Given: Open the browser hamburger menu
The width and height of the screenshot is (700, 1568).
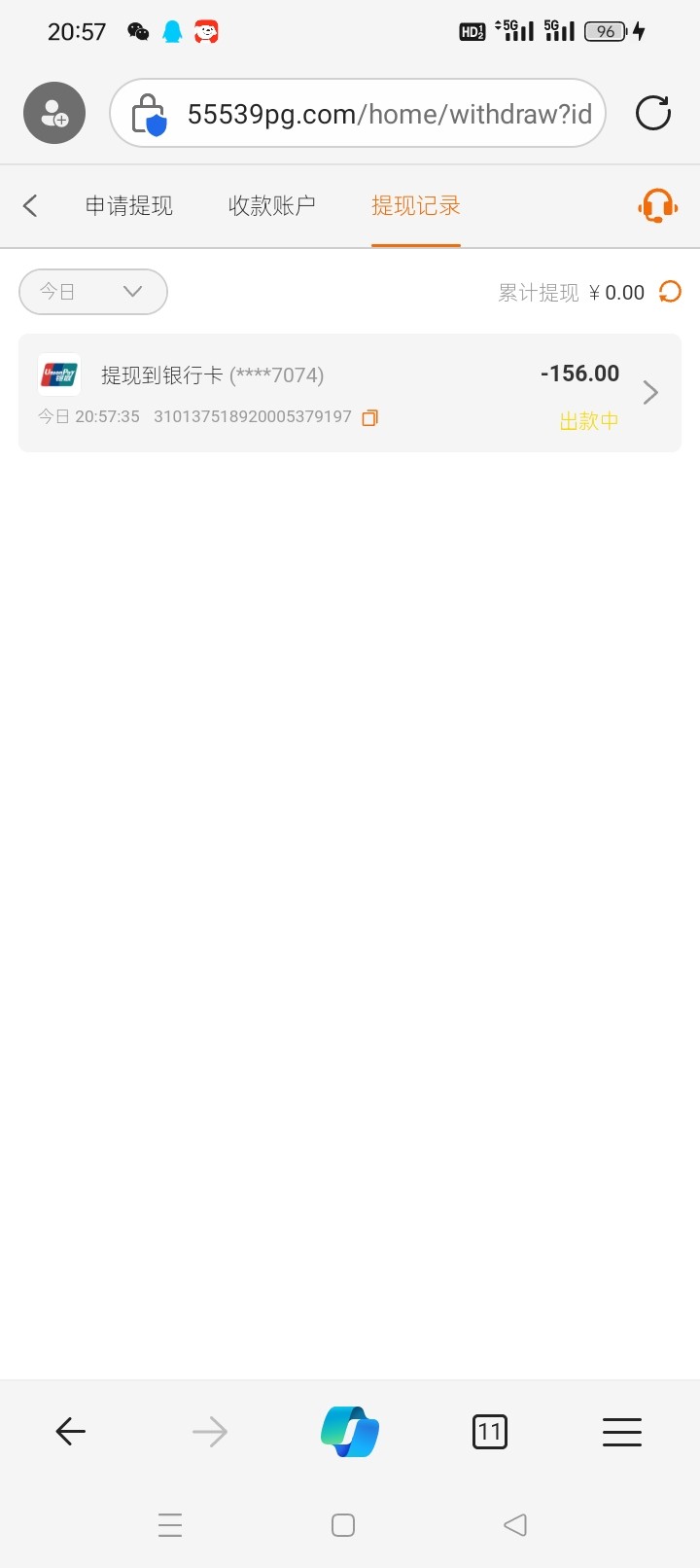Looking at the screenshot, I should tap(622, 1431).
